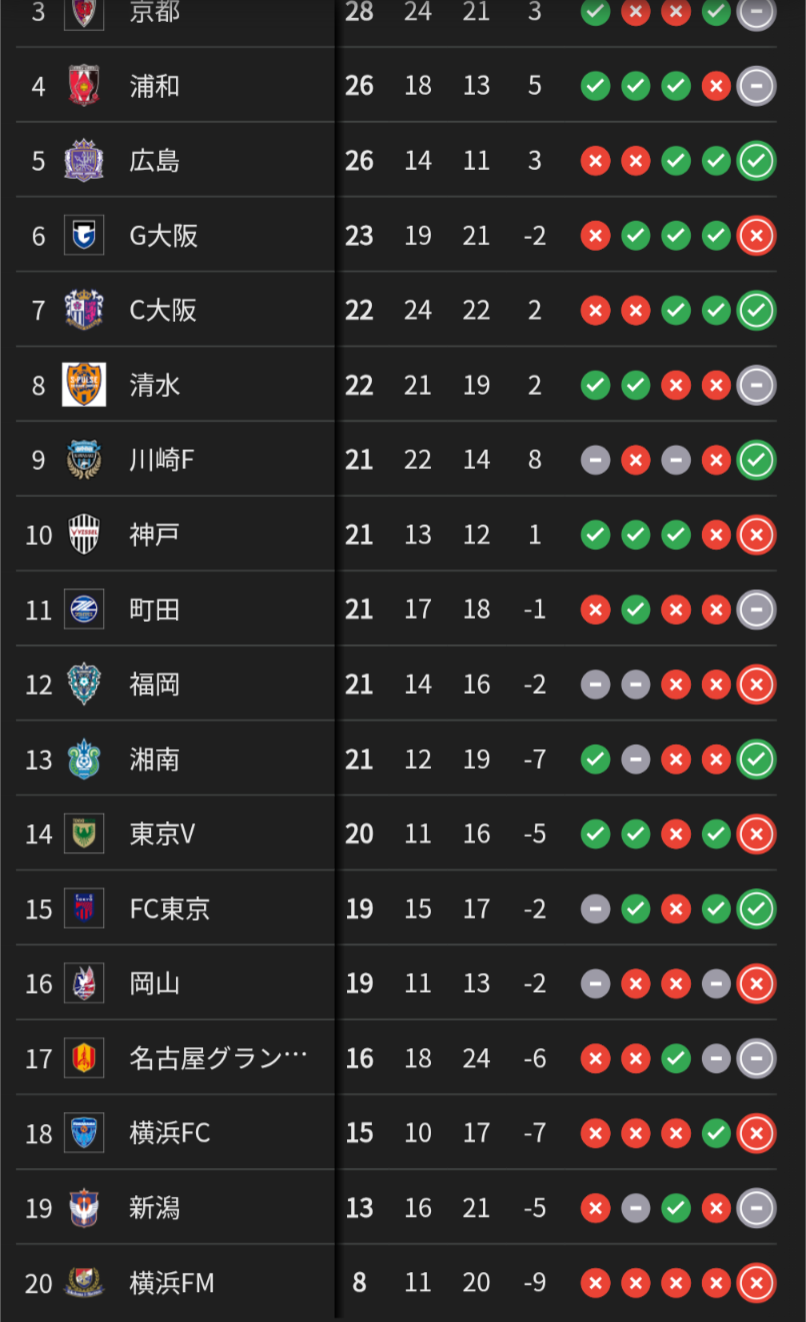Open the 福岡 team row

[x=403, y=684]
